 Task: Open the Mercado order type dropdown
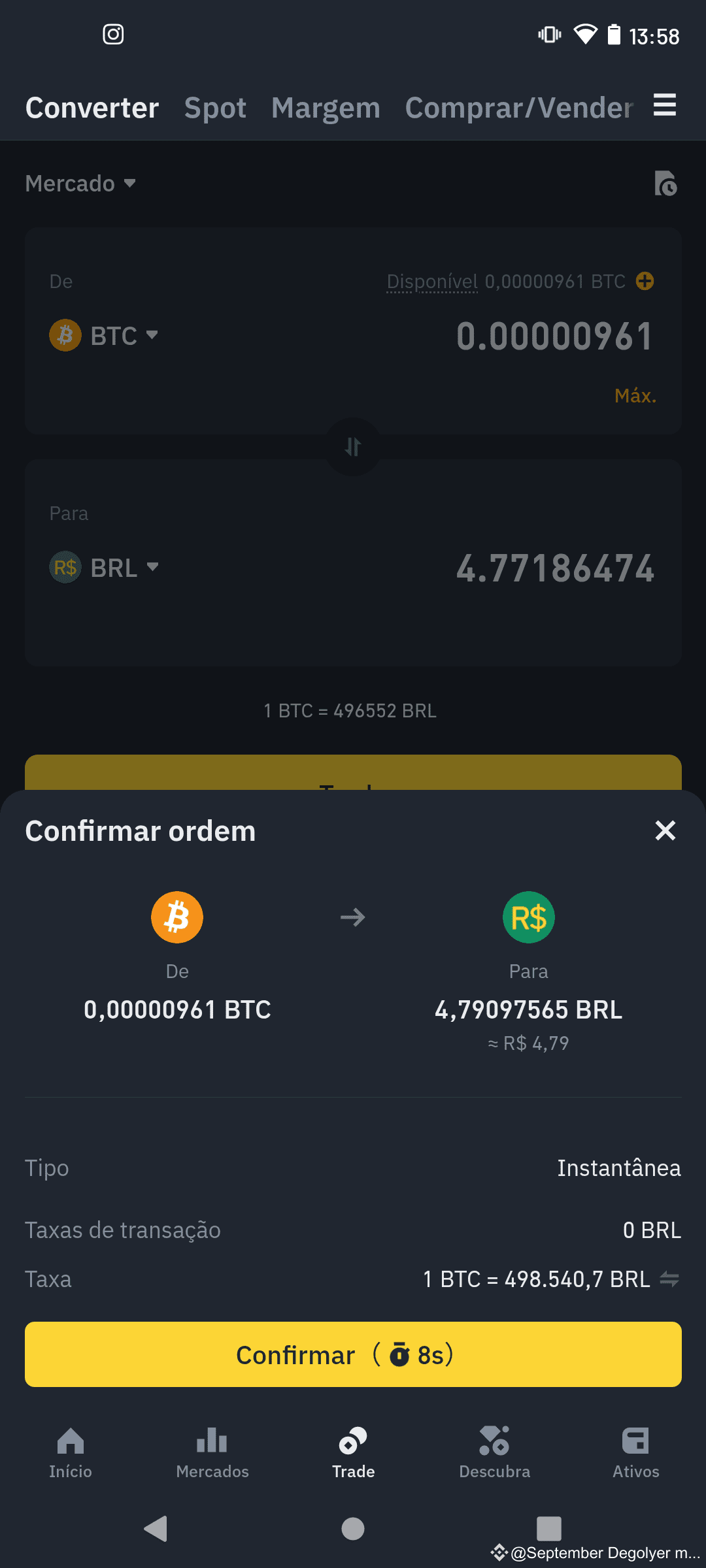(80, 184)
